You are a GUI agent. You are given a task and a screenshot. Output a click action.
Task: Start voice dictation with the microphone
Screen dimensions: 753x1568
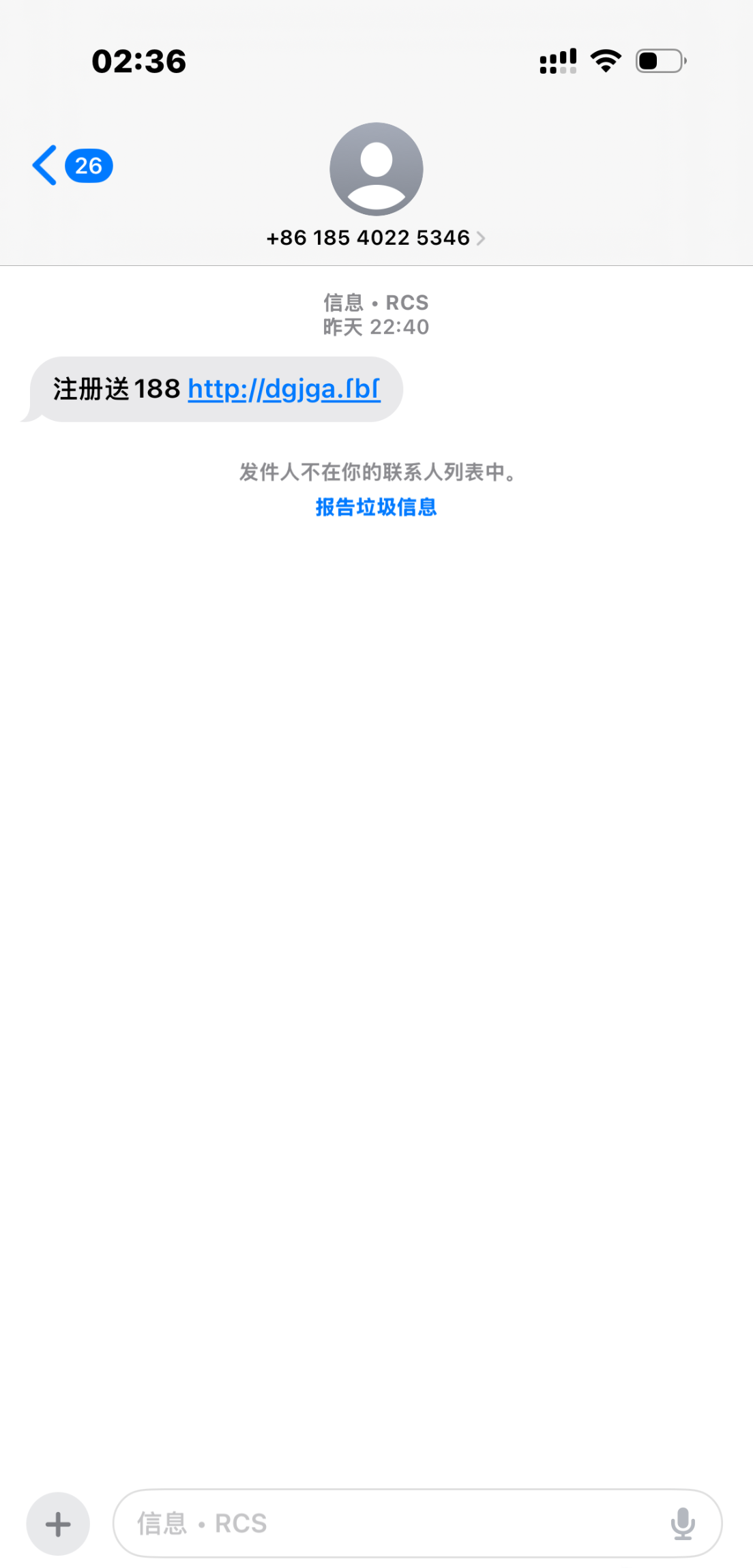682,1524
